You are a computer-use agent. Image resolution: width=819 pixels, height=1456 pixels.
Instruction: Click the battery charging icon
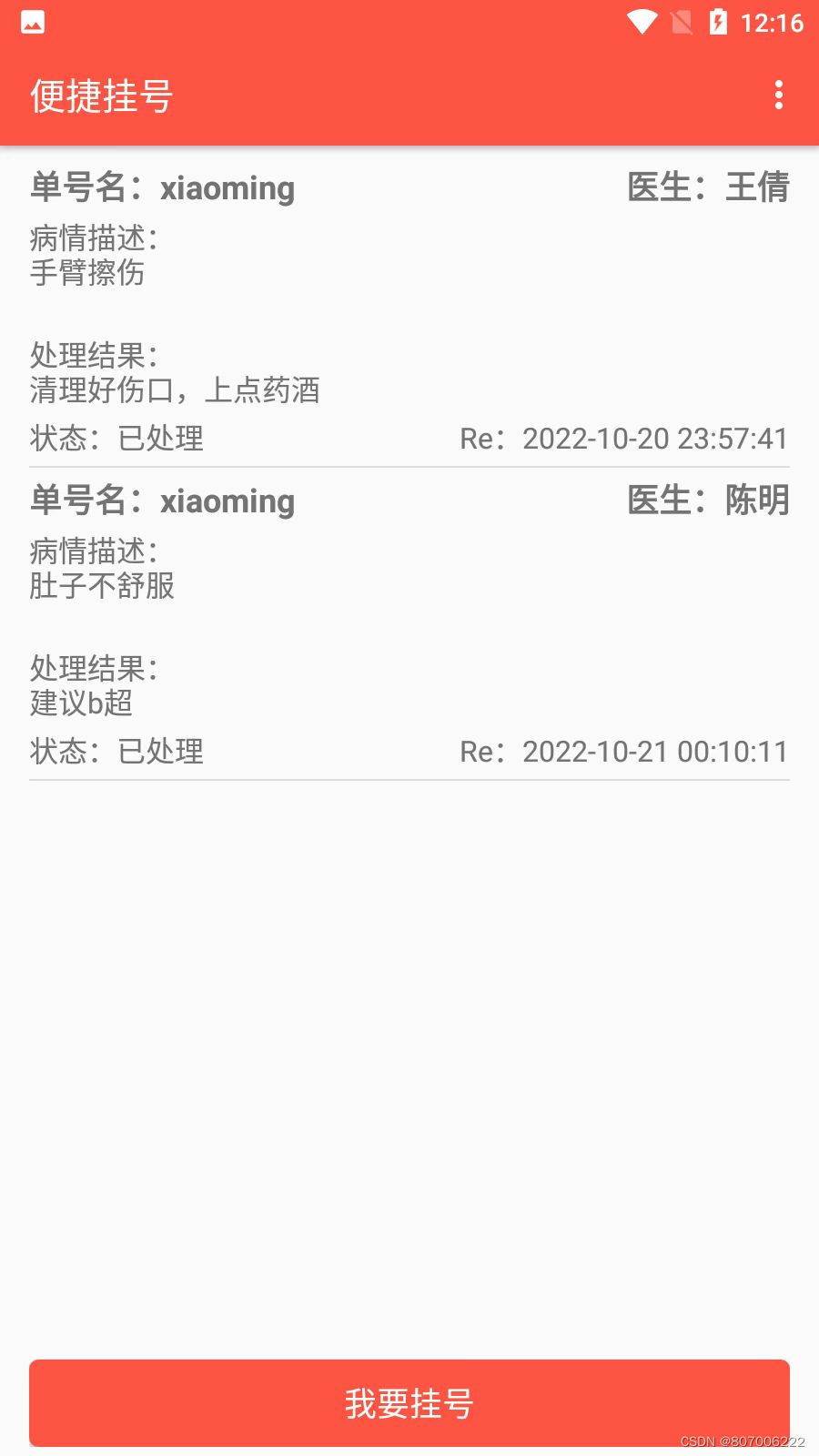(718, 23)
